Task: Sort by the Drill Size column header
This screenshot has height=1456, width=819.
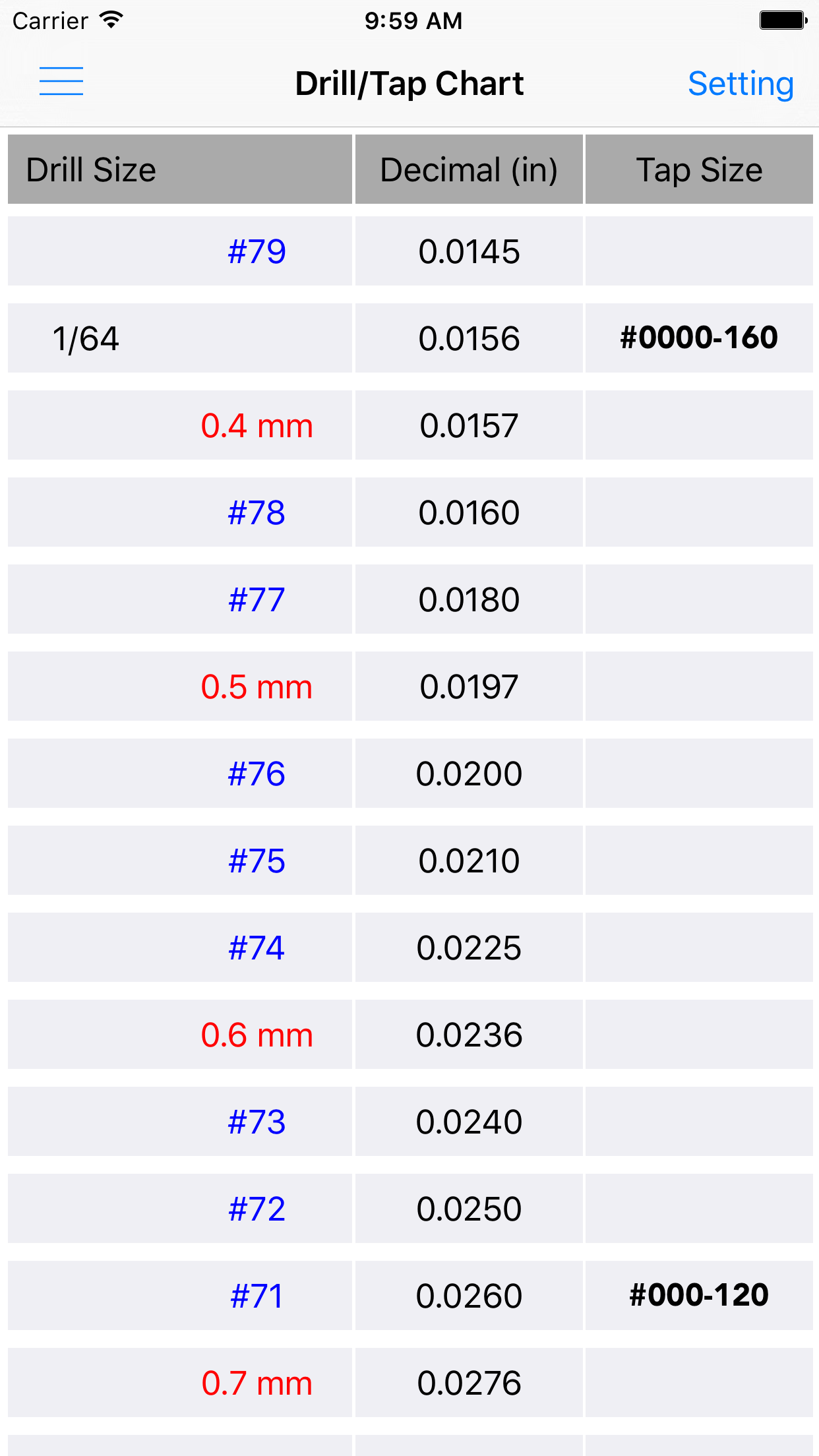Action: tap(90, 169)
